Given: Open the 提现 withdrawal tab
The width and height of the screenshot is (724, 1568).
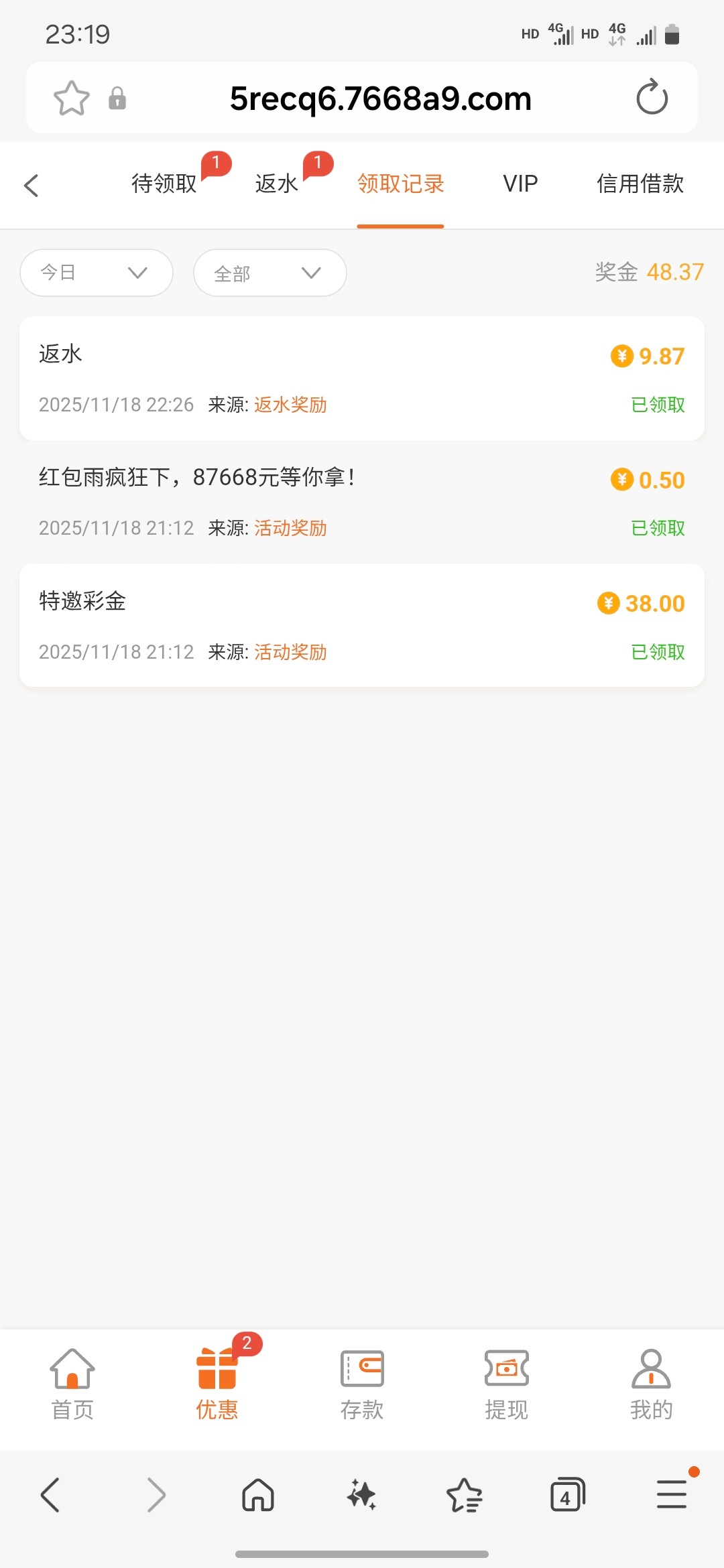Looking at the screenshot, I should (x=507, y=1384).
